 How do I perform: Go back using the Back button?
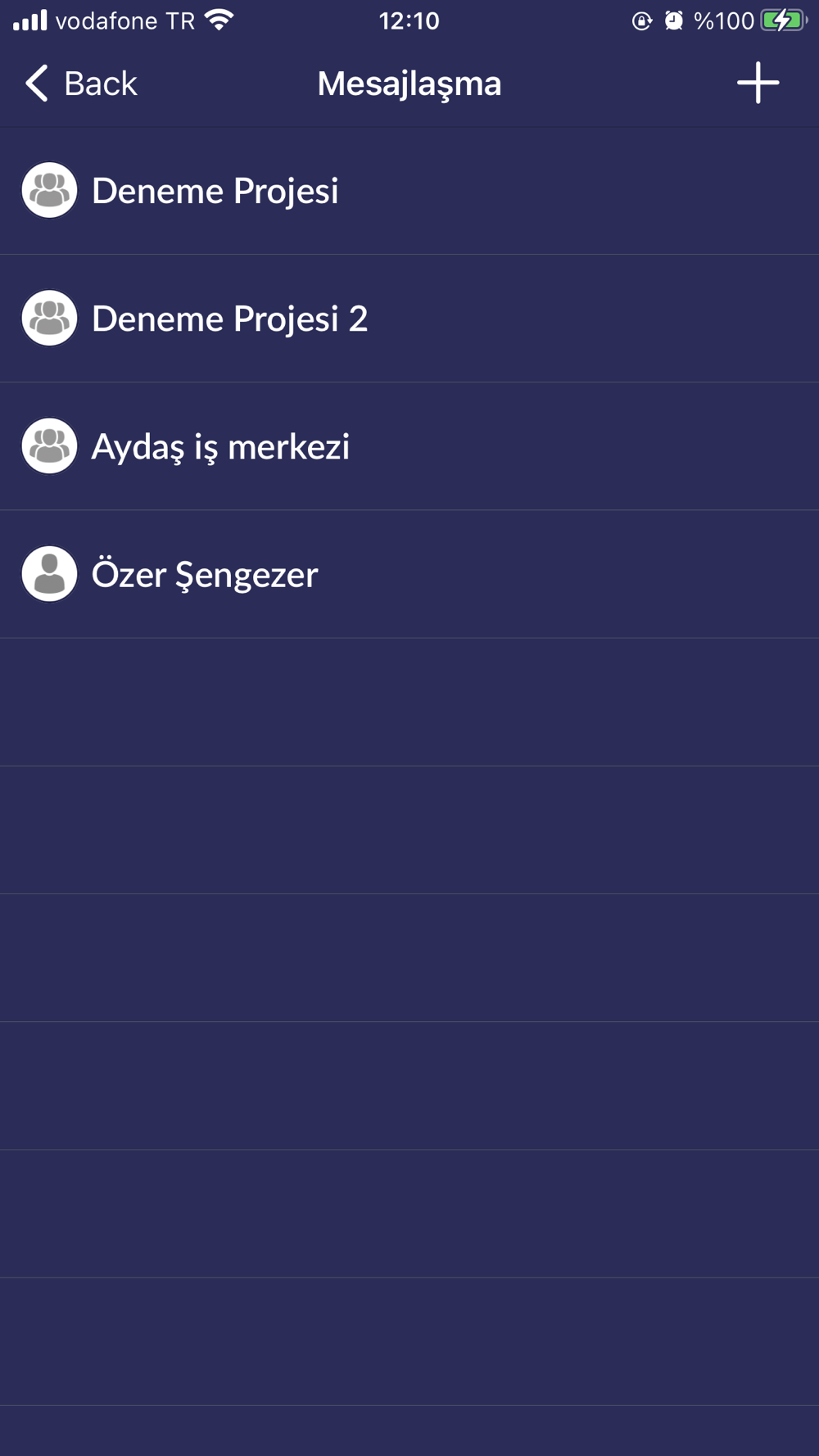pos(80,84)
